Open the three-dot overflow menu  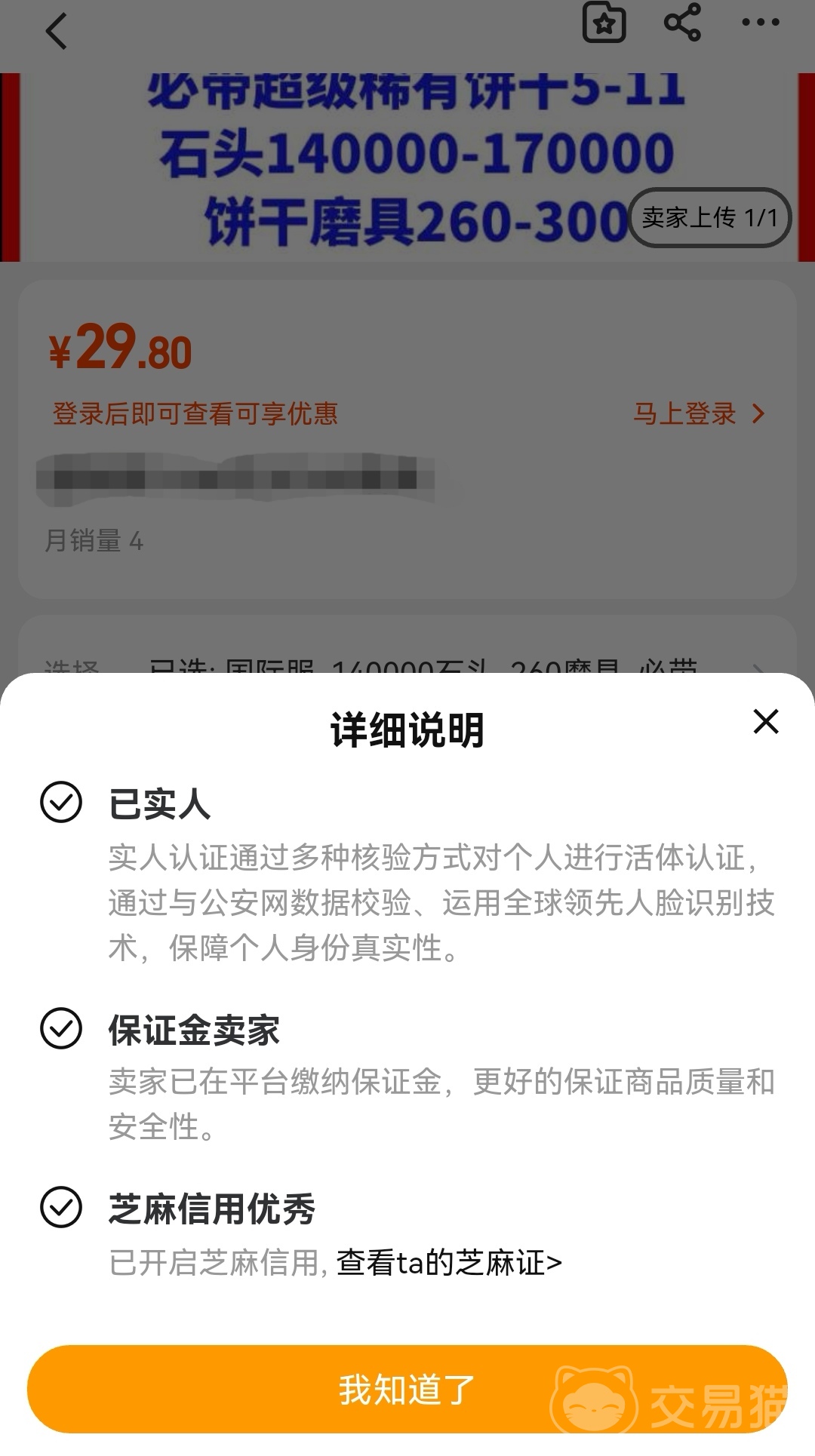760,23
